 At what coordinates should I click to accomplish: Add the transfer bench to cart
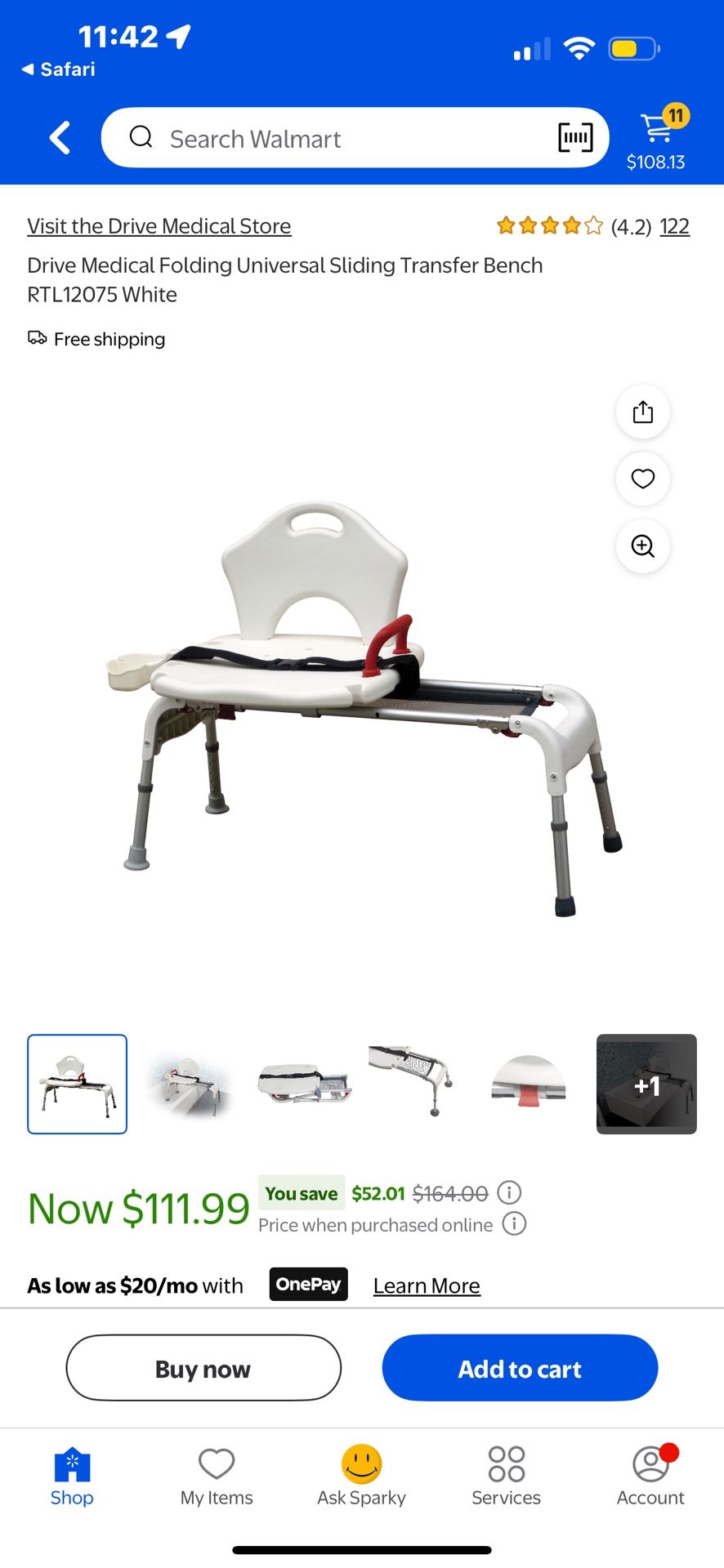pos(520,1368)
